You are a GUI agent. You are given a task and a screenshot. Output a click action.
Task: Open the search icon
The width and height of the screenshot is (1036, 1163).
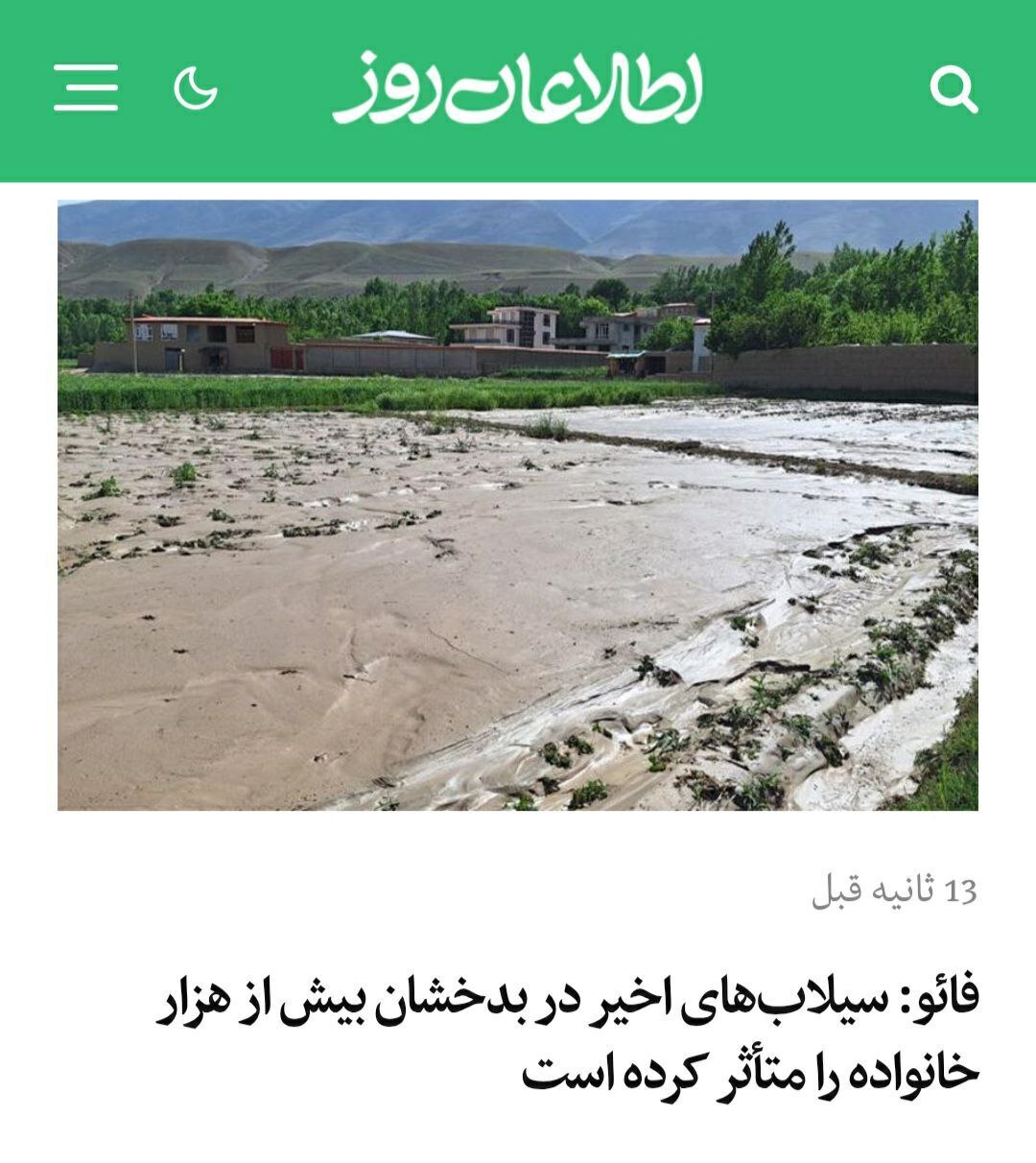pyautogui.click(x=954, y=90)
